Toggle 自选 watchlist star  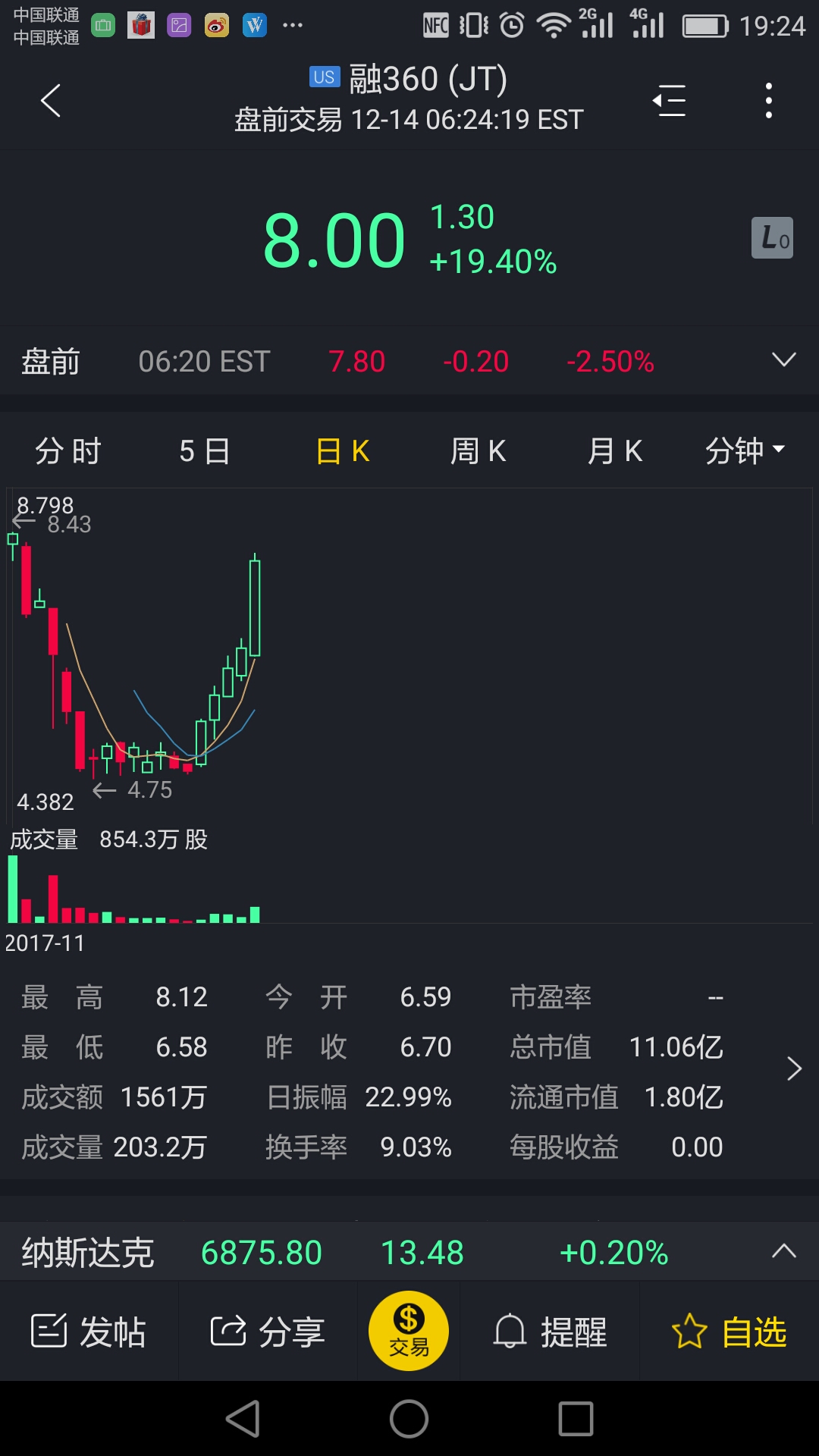(730, 1332)
